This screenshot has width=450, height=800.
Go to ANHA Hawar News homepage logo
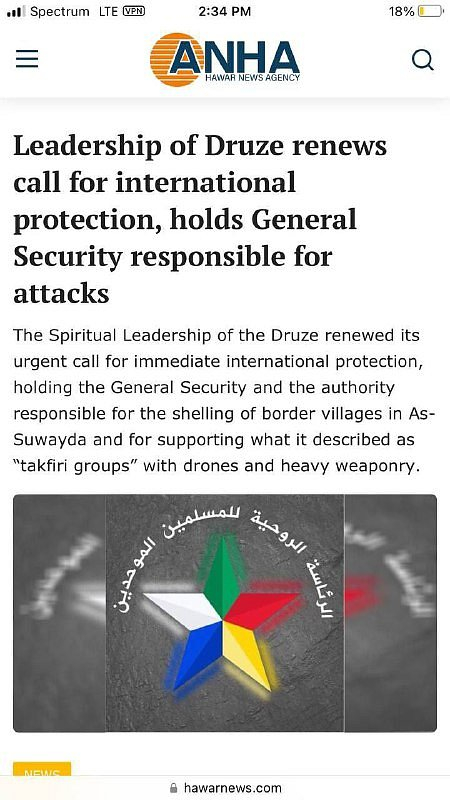(225, 60)
